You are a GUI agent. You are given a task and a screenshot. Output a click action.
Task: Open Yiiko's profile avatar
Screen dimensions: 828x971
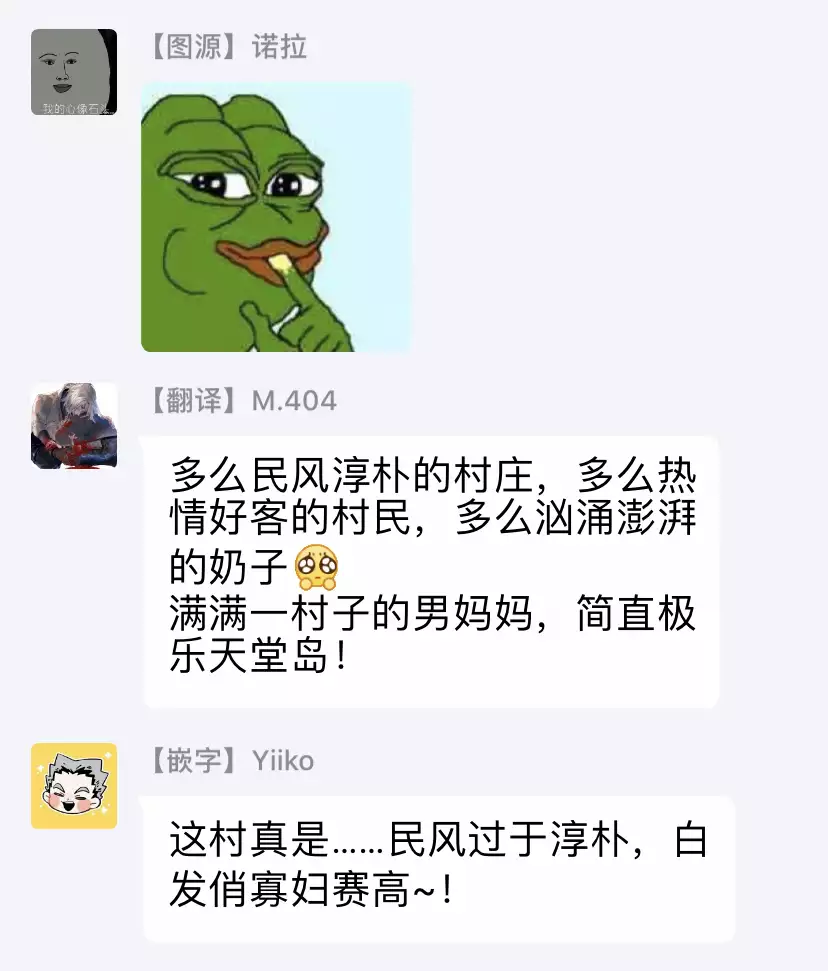74,785
